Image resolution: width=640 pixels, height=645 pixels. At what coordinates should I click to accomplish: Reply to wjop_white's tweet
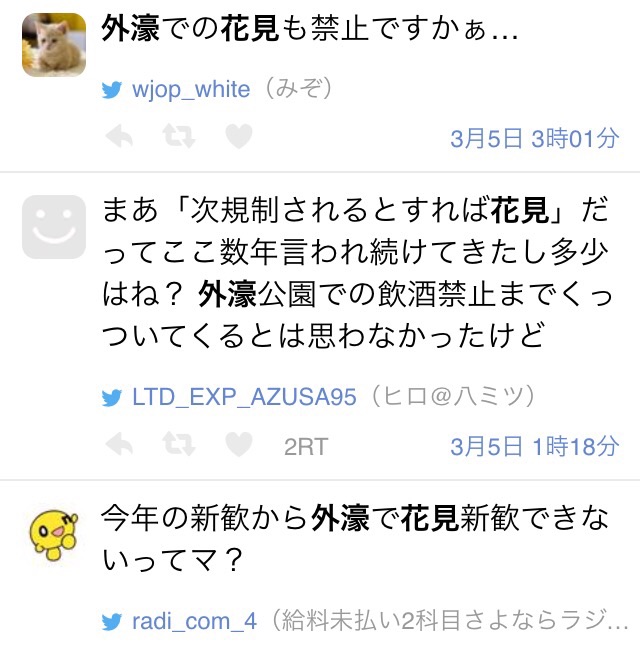119,137
